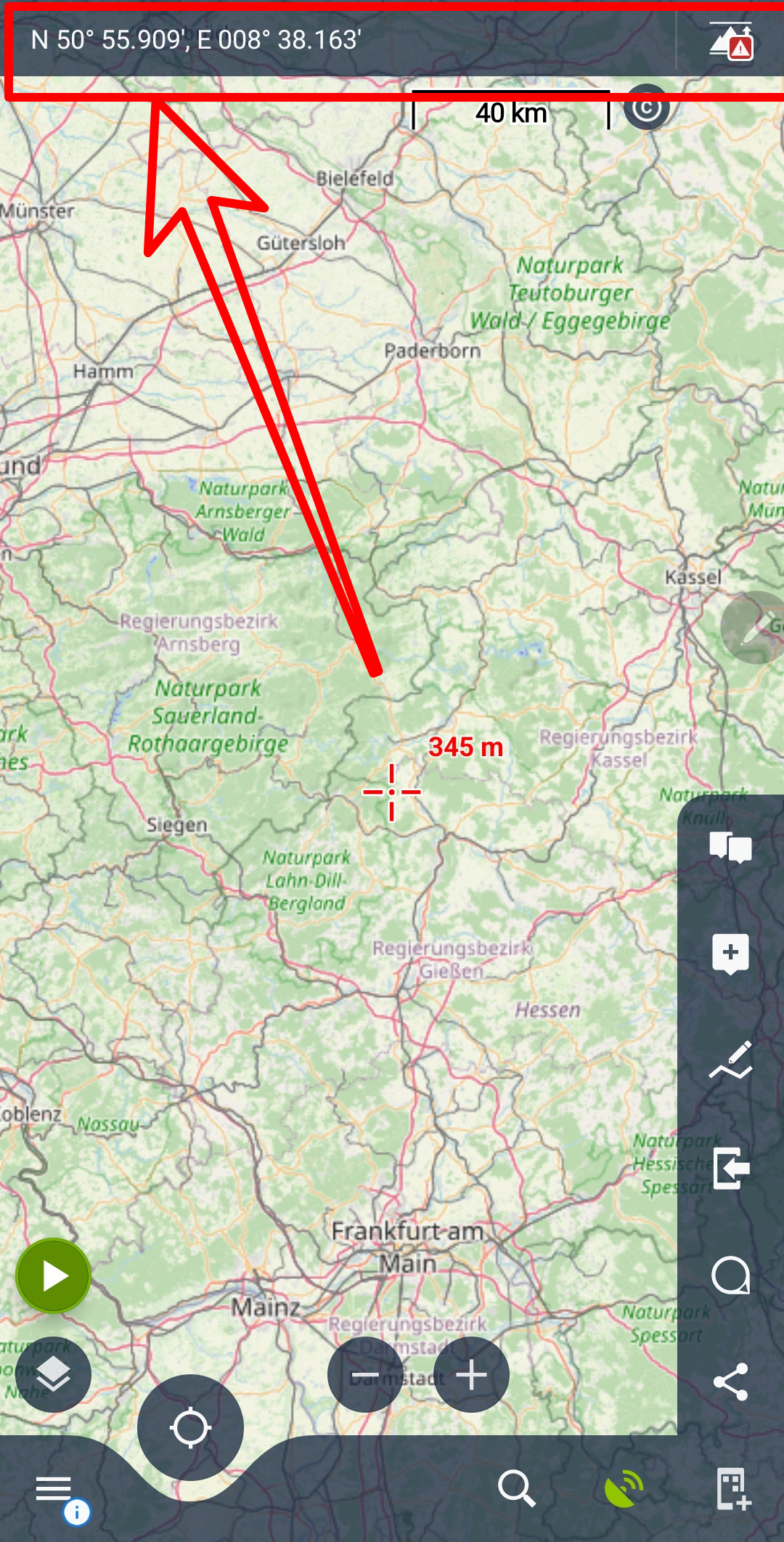The height and width of the screenshot is (1542, 784).
Task: Open the map search magnifier
Action: tap(516, 1488)
